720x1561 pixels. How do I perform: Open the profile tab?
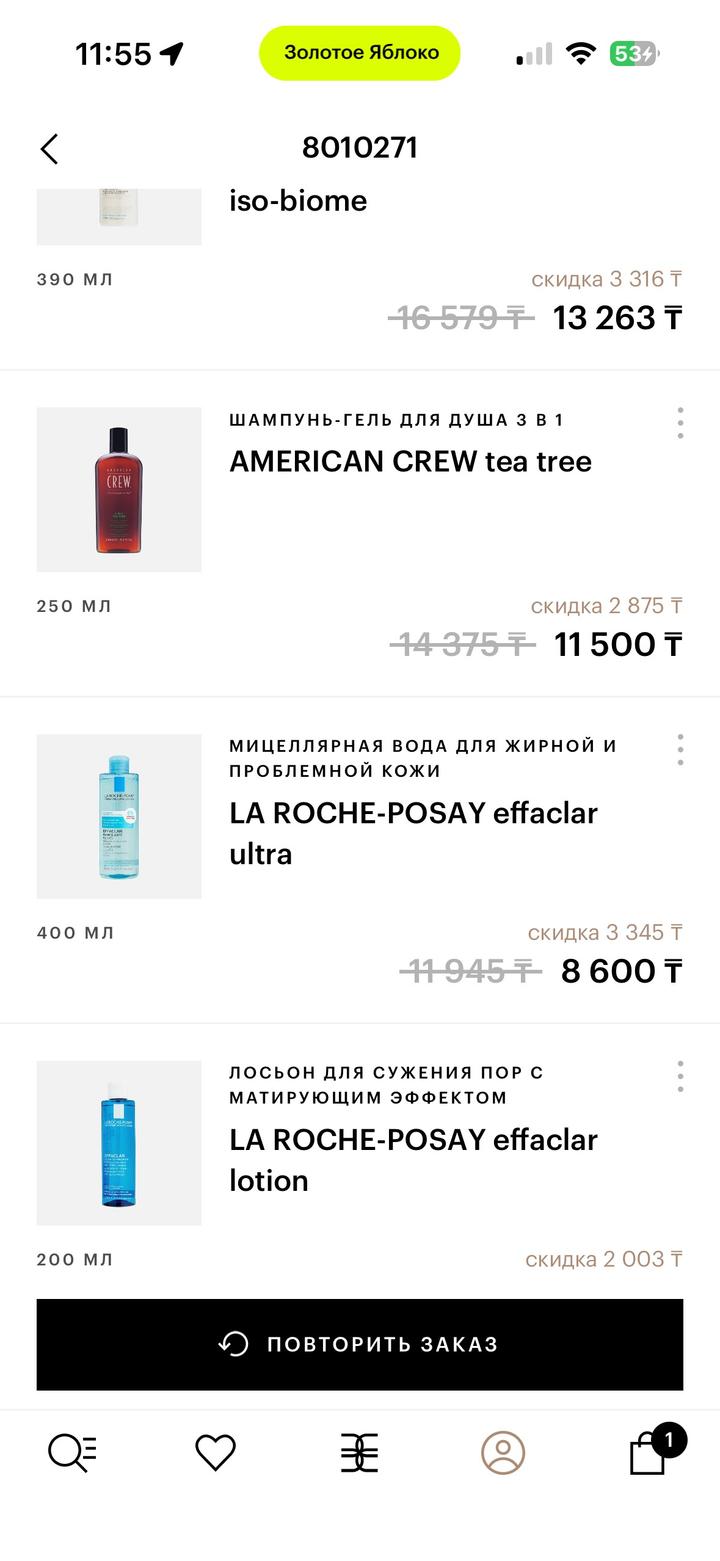click(x=503, y=1452)
